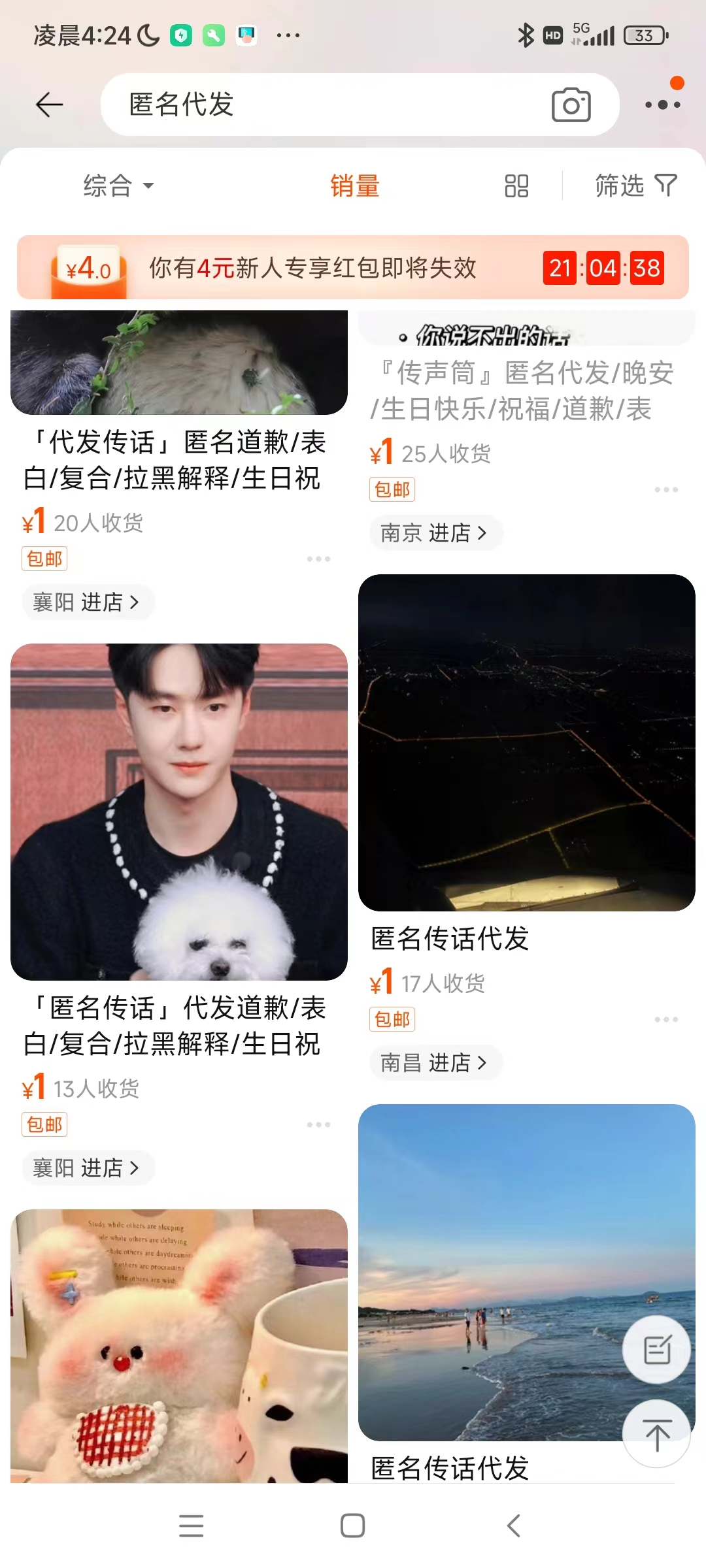Open the three-dot overflow menu at top right
706x1568 pixels.
[660, 105]
